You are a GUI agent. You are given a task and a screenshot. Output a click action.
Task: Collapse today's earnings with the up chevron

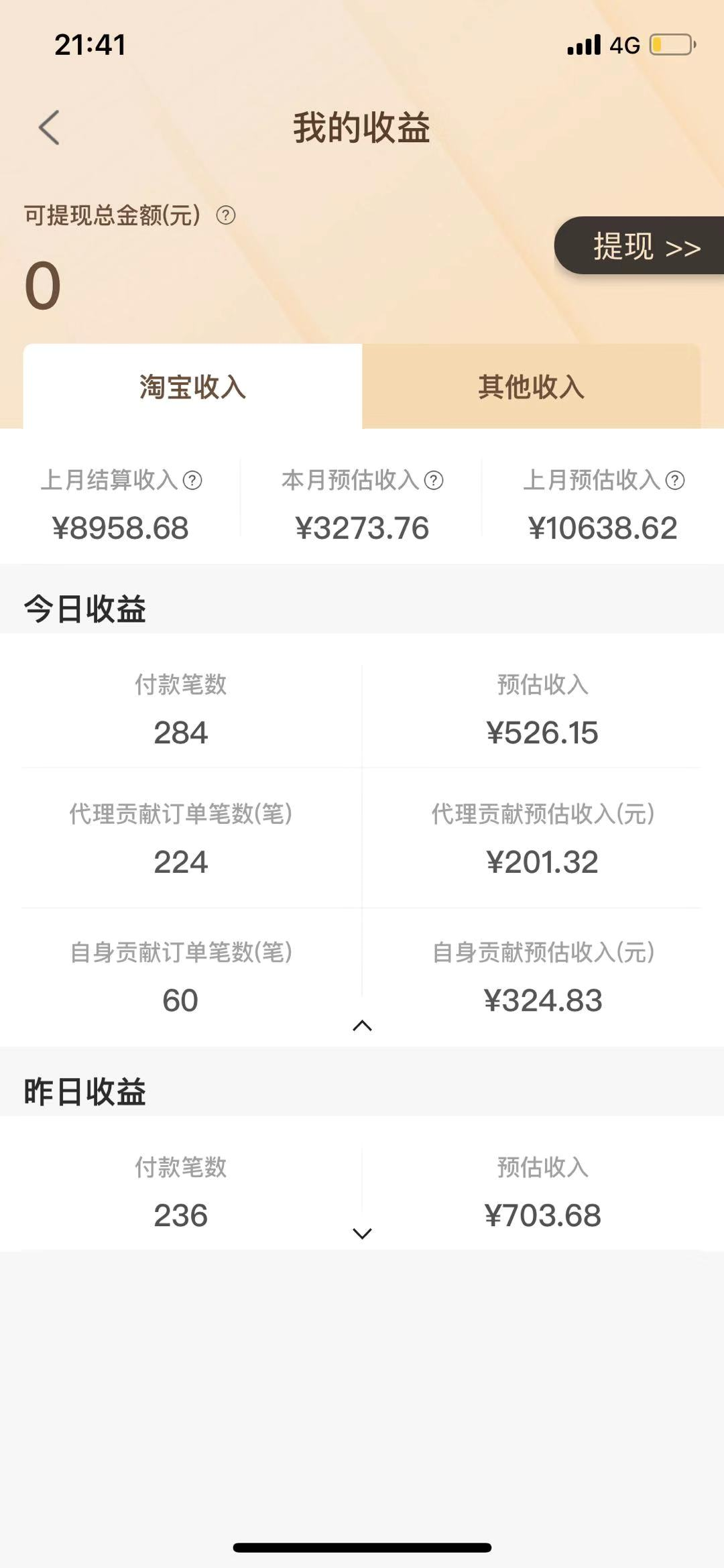[362, 1025]
